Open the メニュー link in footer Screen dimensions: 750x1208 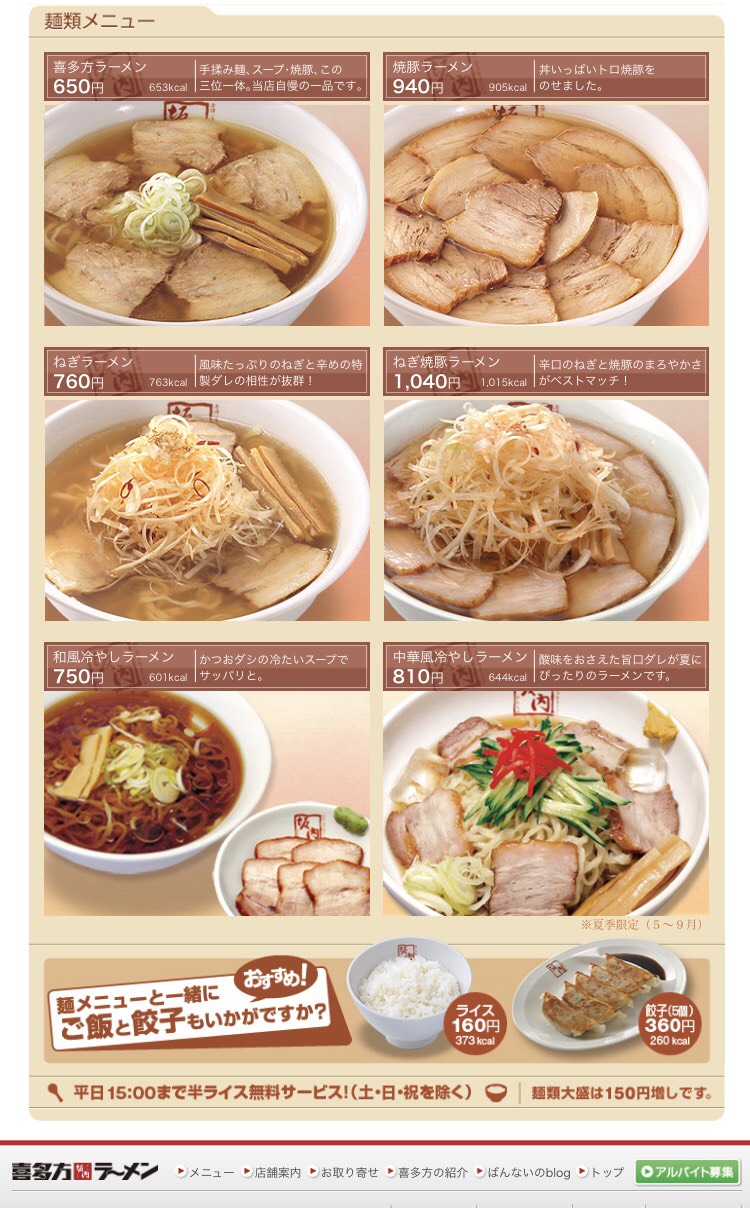coord(211,1172)
